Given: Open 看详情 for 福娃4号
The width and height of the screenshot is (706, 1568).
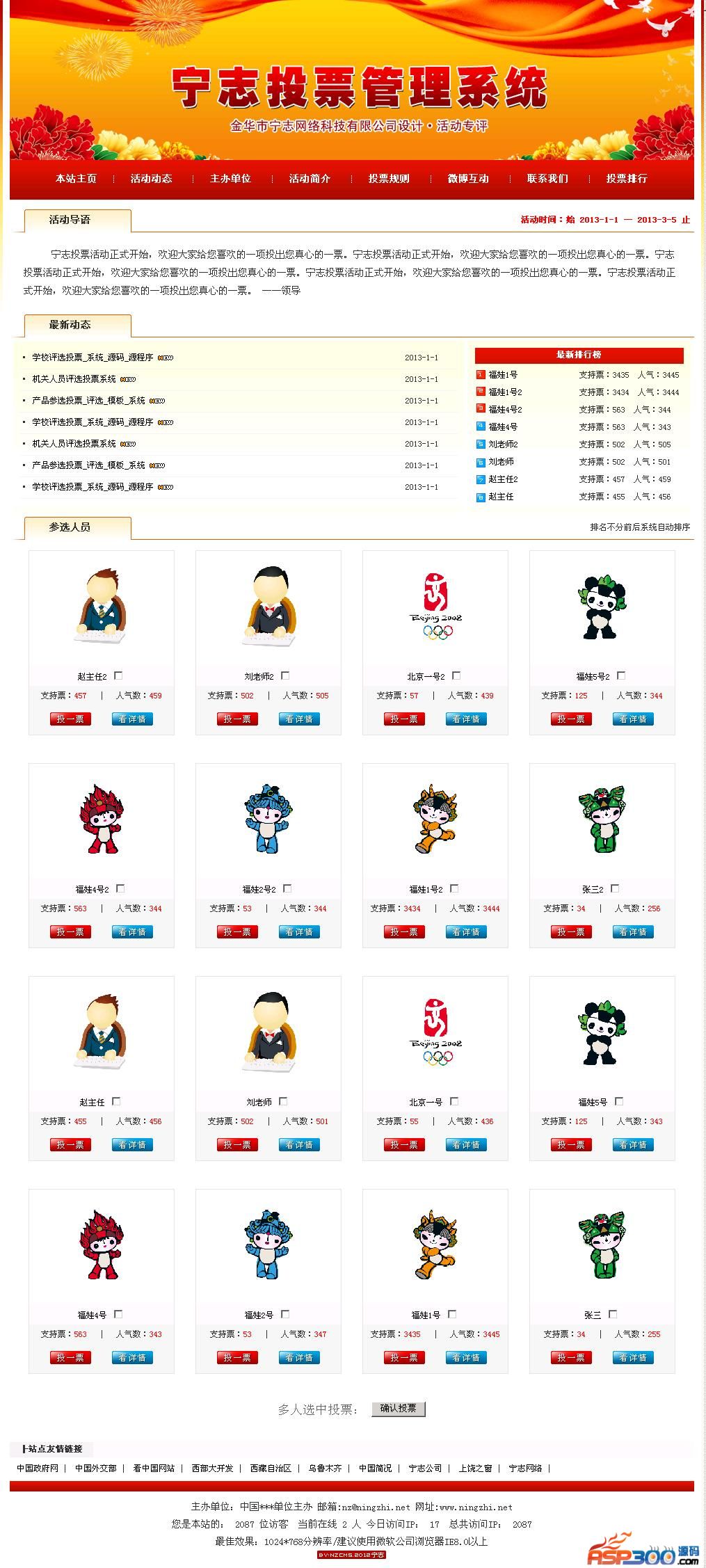Looking at the screenshot, I should [x=132, y=1357].
